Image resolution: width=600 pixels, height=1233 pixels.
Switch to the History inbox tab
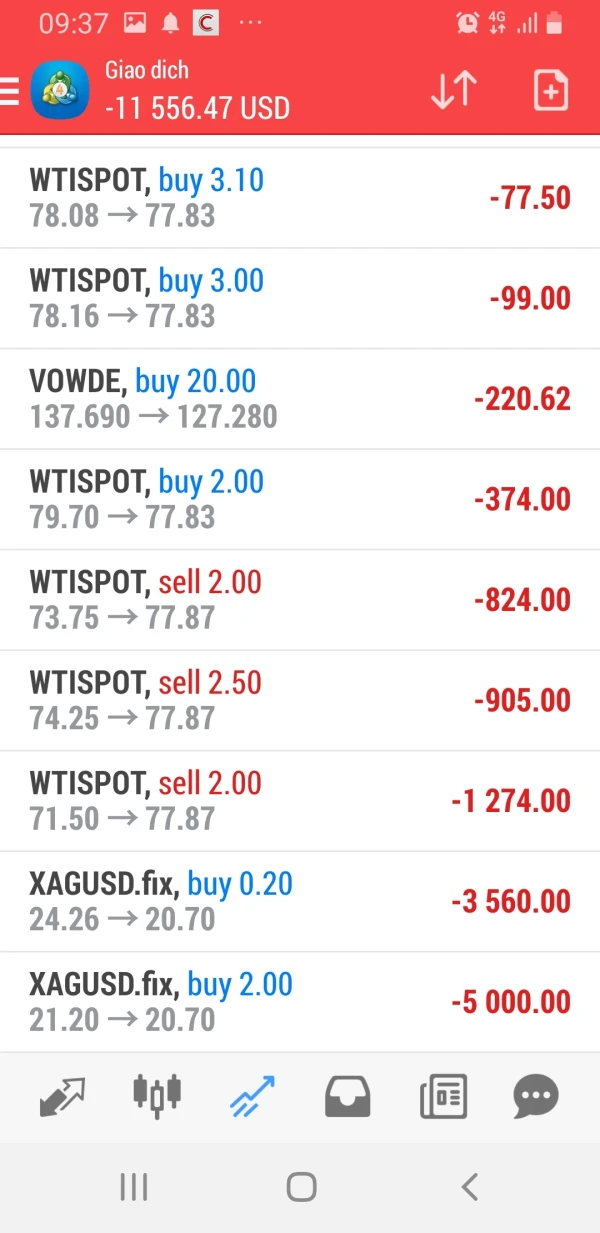tap(348, 1097)
